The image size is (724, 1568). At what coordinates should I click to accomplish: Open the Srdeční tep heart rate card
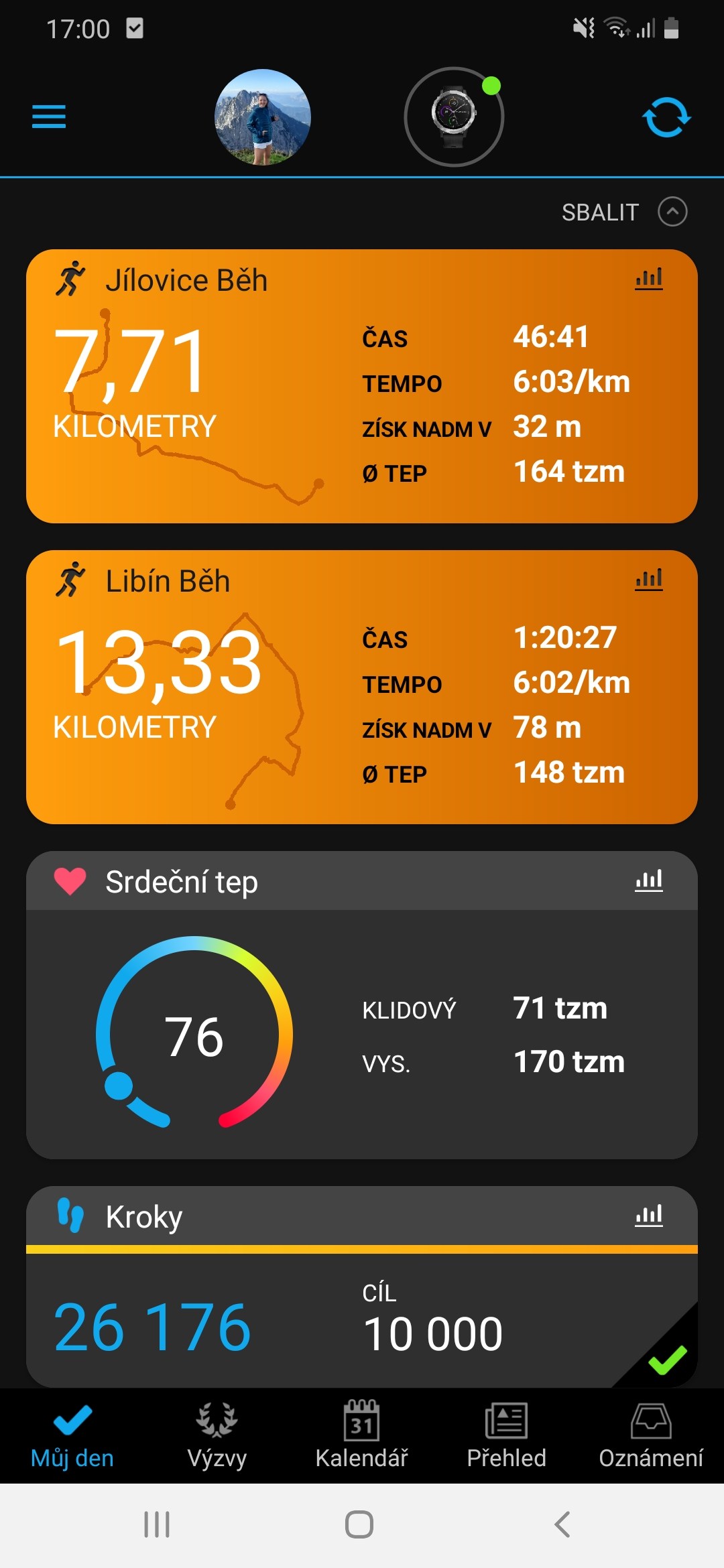click(x=362, y=1005)
